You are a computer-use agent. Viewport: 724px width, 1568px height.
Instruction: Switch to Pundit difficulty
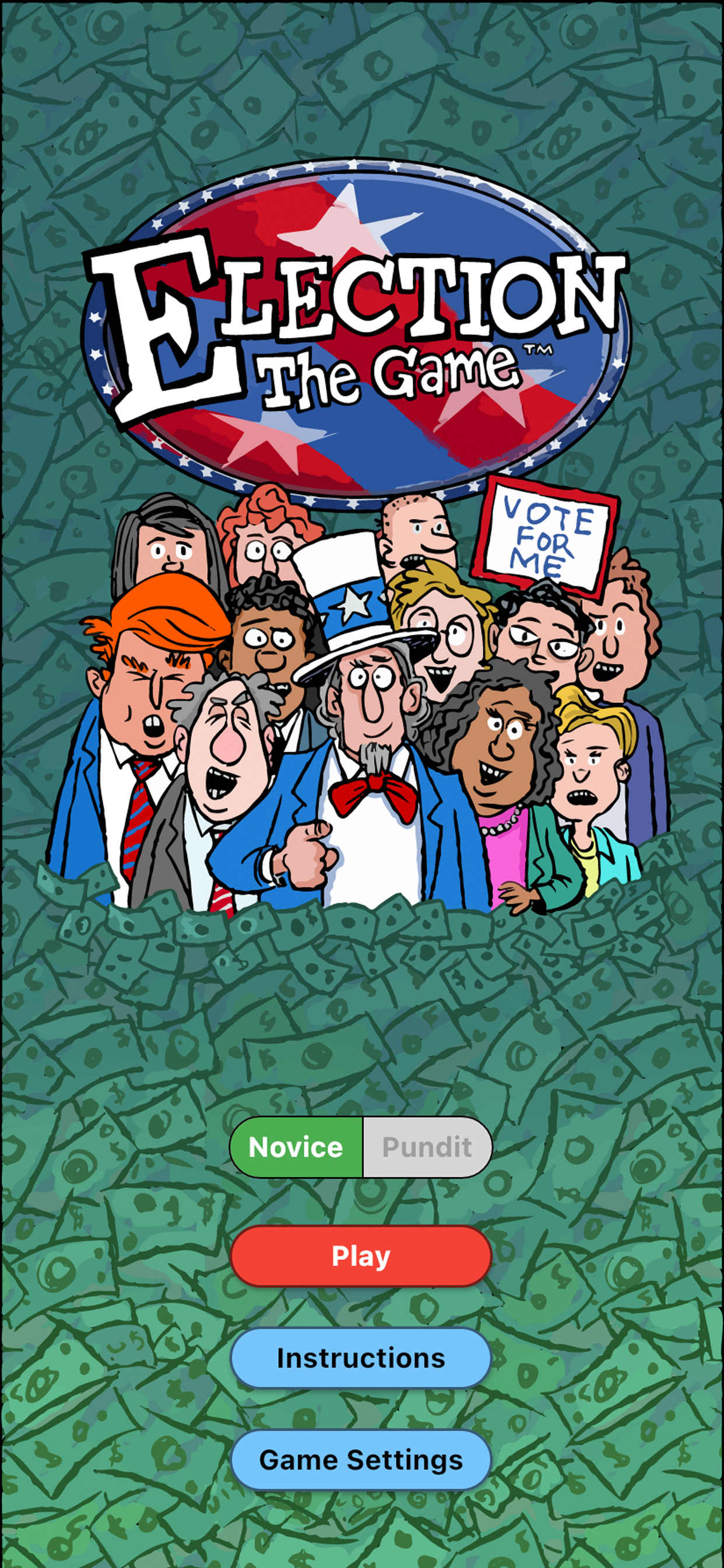(427, 1147)
